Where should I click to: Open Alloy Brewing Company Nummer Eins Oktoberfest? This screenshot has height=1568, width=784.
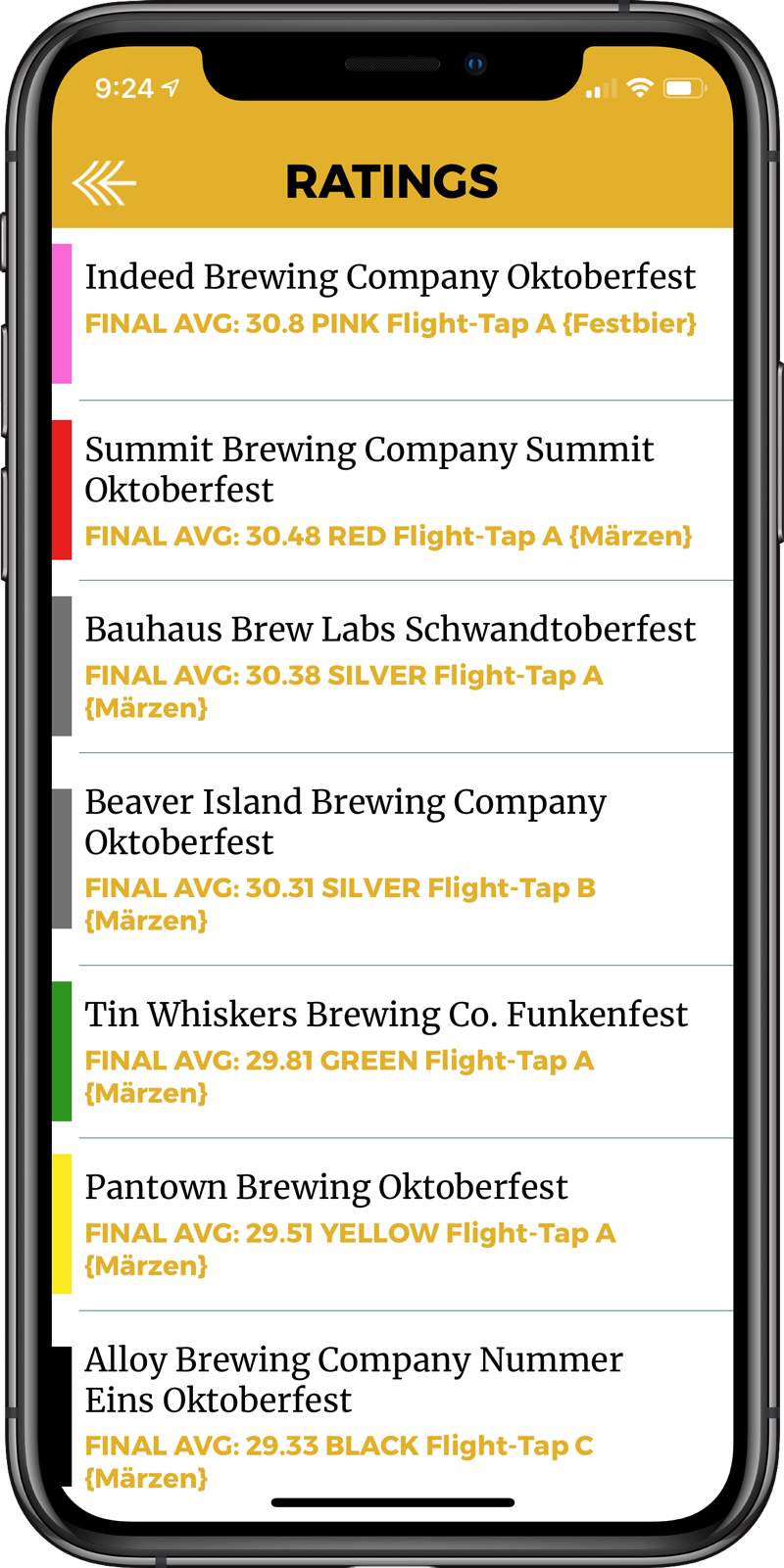point(392,1416)
